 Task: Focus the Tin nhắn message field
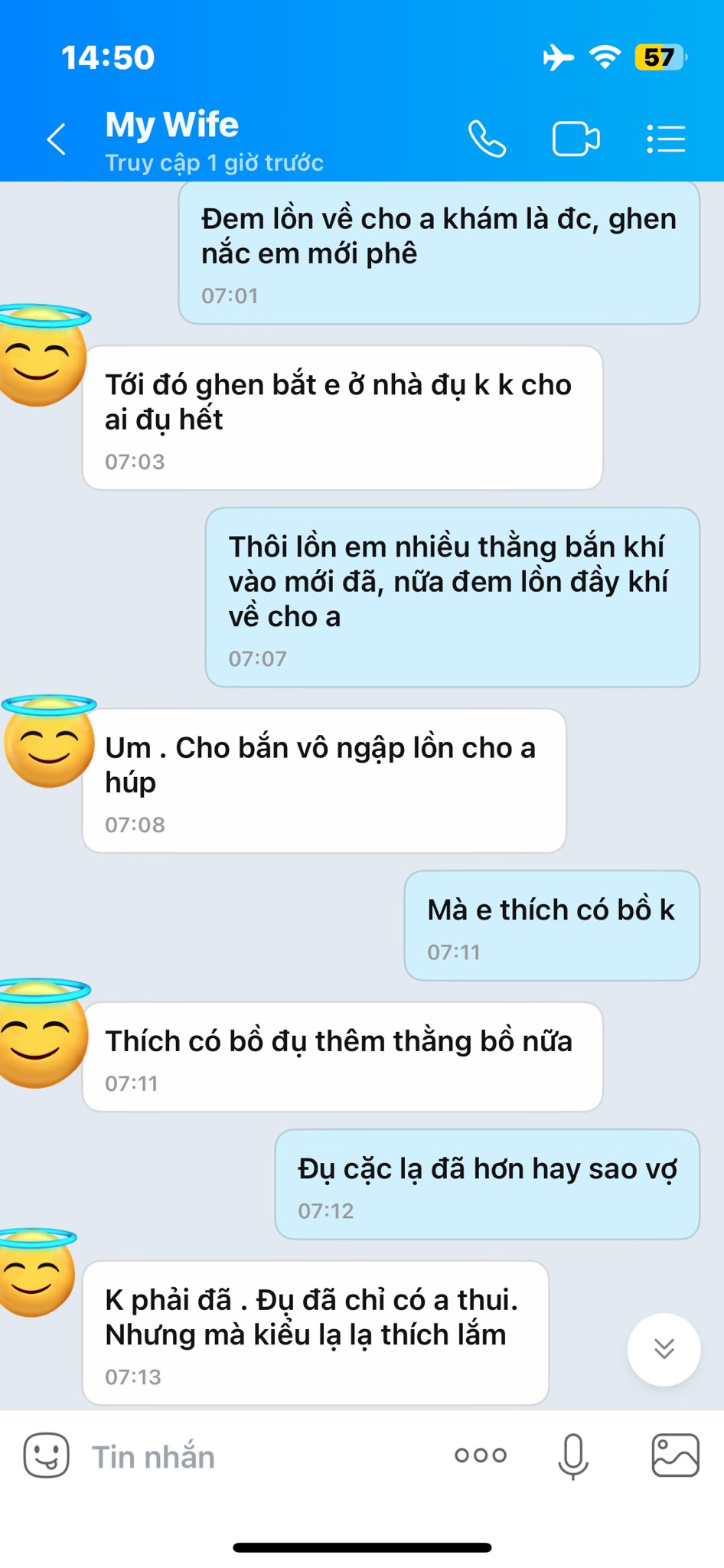(253, 1456)
